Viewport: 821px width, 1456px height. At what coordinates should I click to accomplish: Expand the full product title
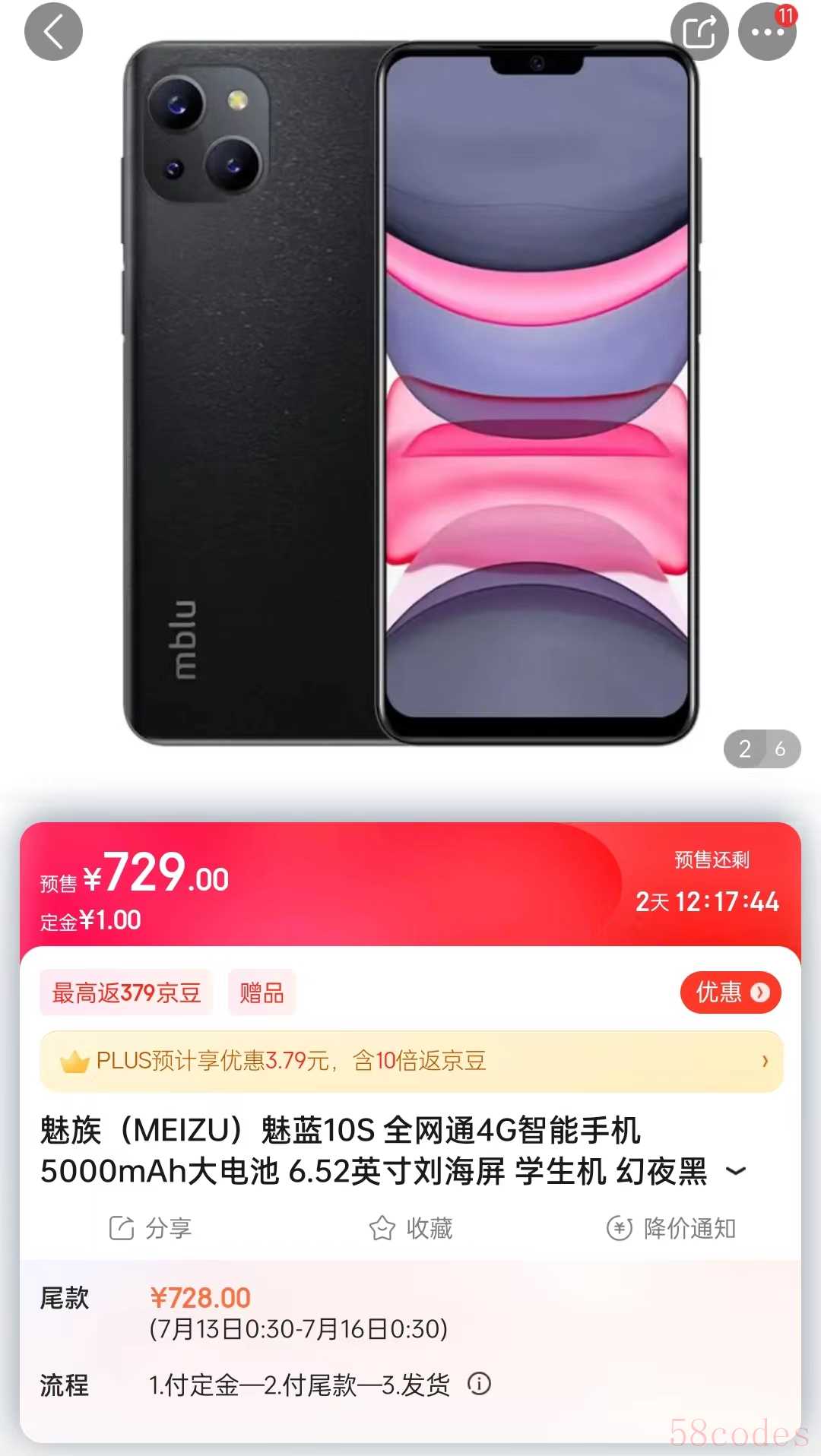coord(736,1171)
